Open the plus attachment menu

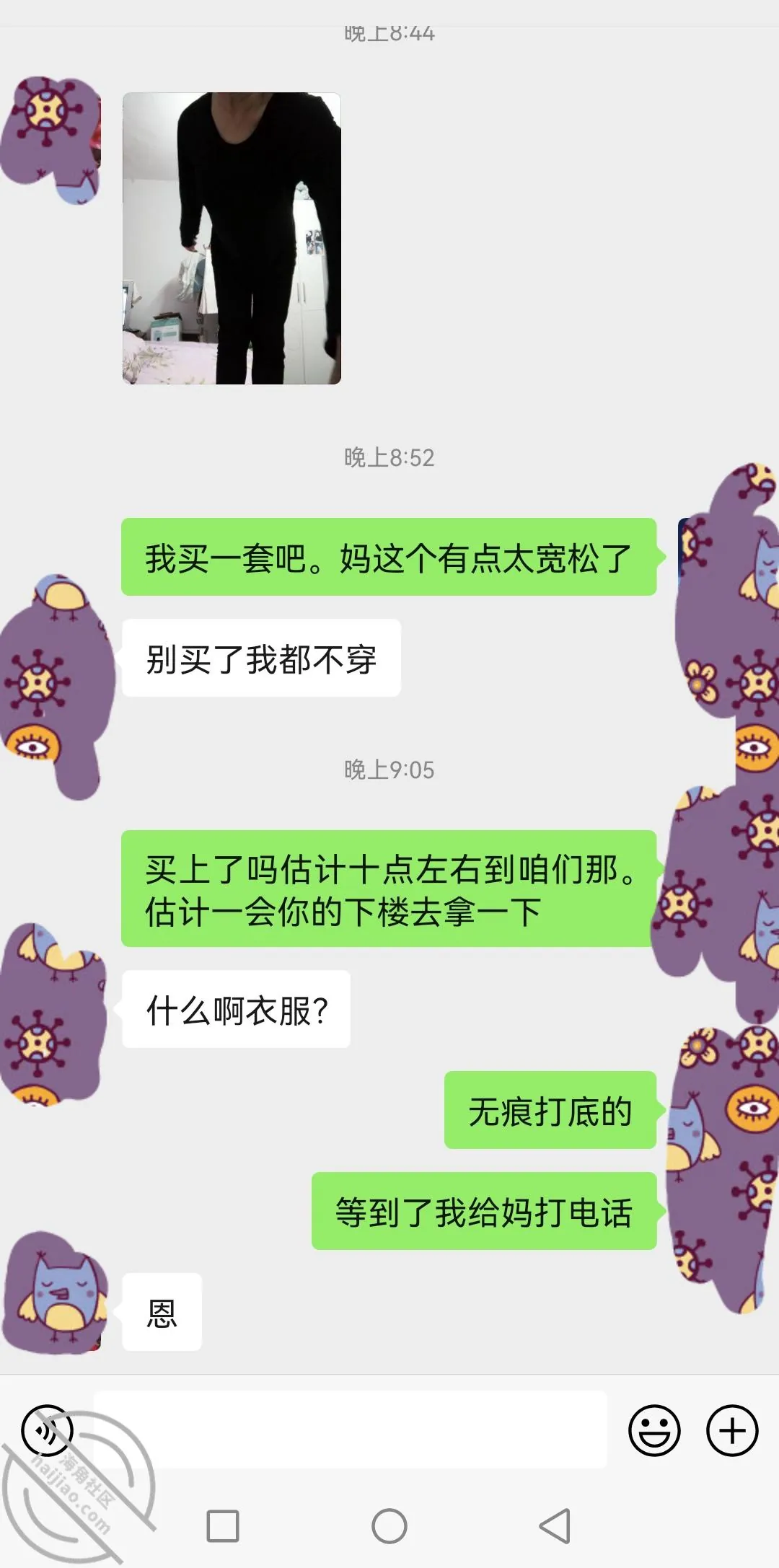(x=732, y=1430)
